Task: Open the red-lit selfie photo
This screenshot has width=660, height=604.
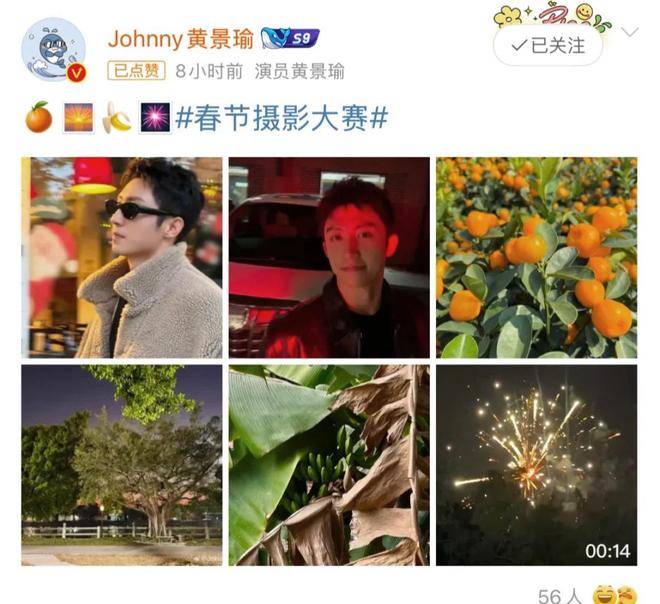Action: click(x=329, y=257)
